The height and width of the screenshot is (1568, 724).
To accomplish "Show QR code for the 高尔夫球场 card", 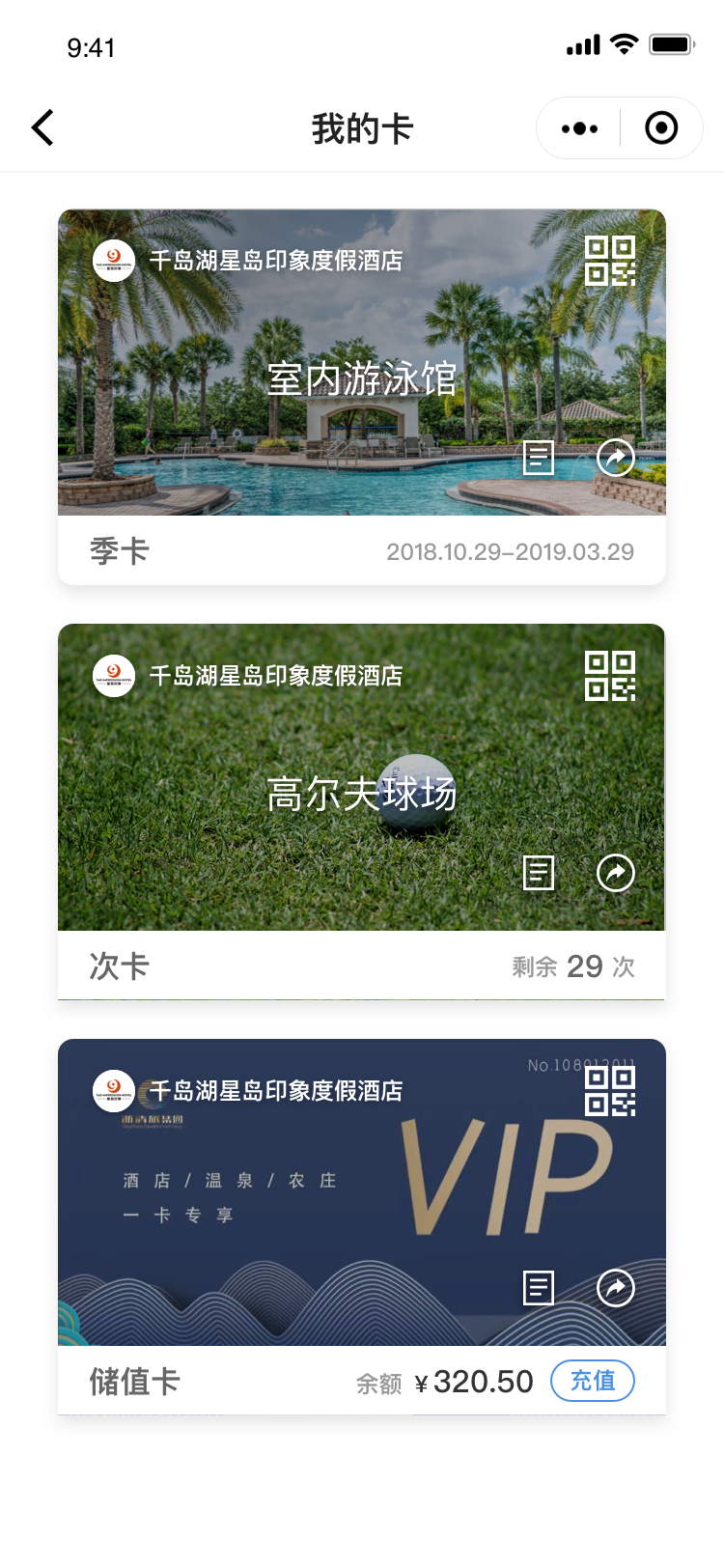I will (x=610, y=676).
